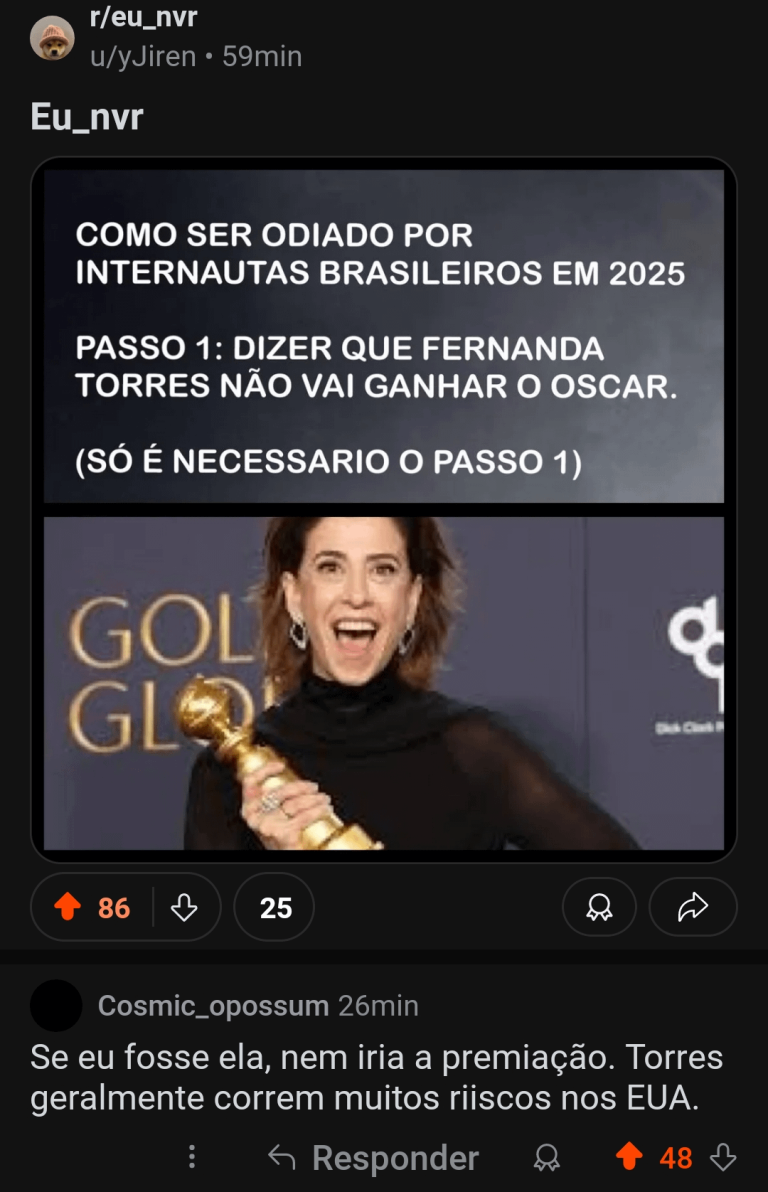
Task: Open overflow menu on Cosmic_opossum's comment
Action: click(192, 1158)
